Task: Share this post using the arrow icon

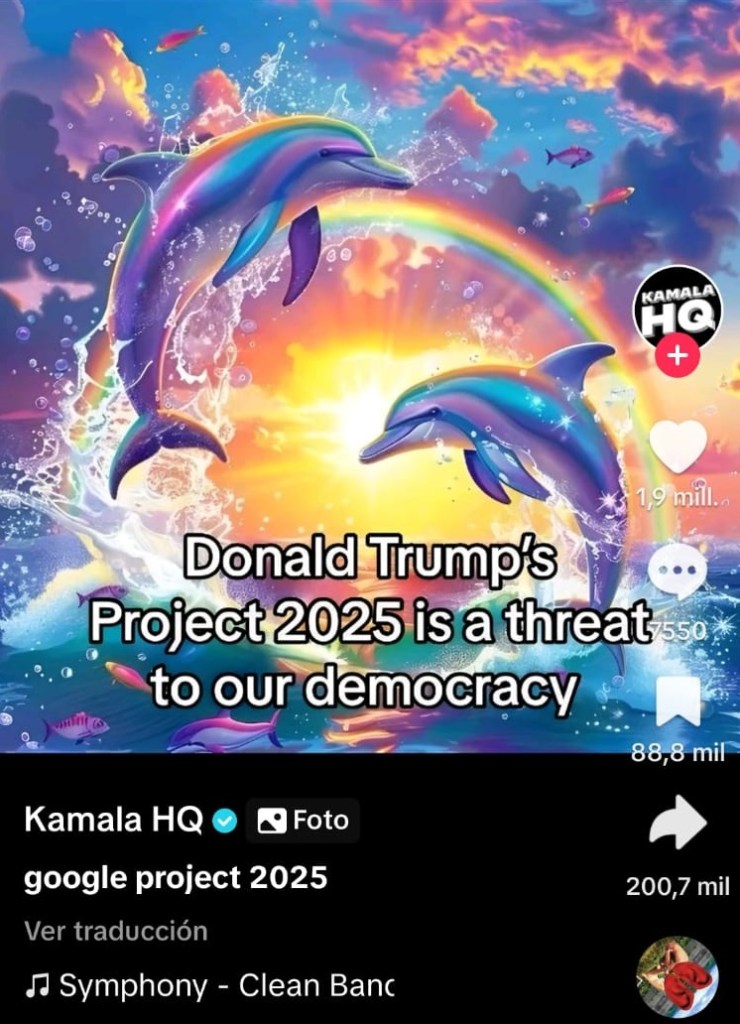Action: tap(678, 826)
